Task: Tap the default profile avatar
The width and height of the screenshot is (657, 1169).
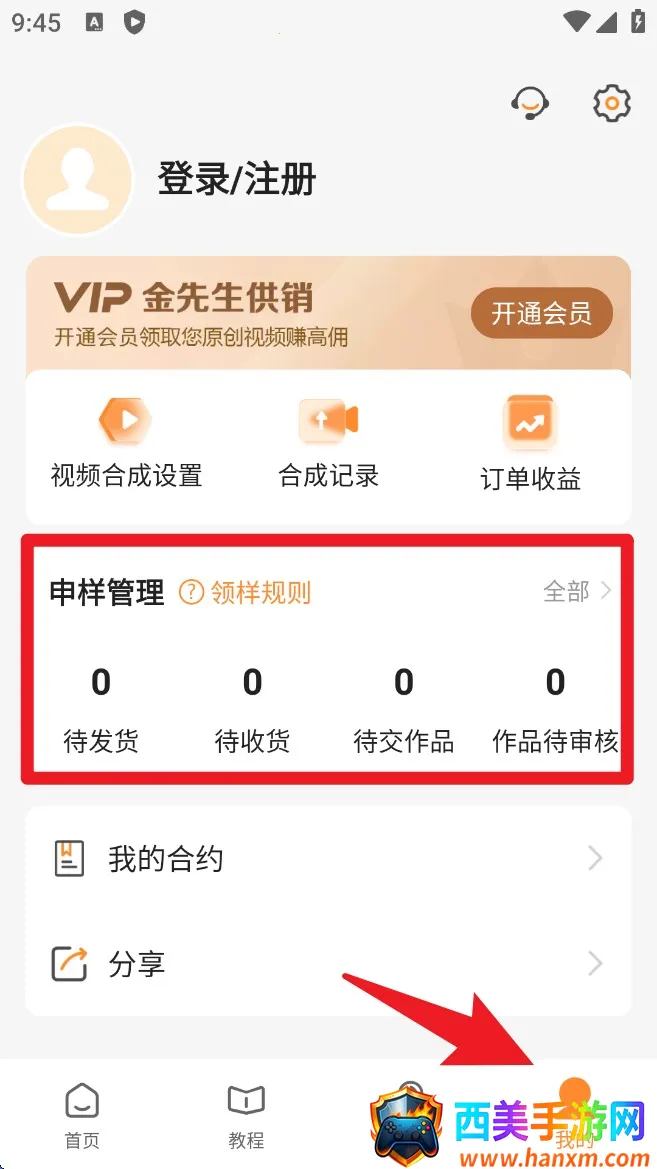Action: click(78, 180)
